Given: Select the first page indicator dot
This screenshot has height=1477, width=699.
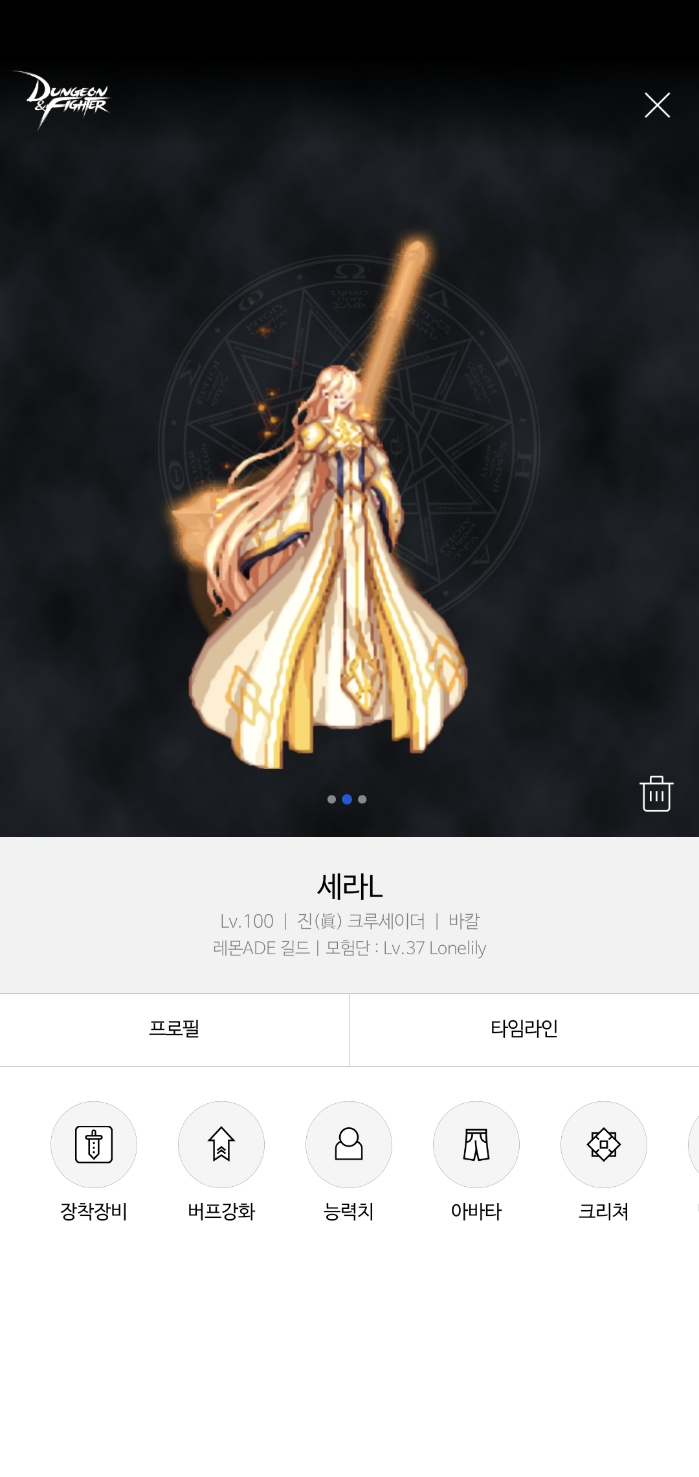Looking at the screenshot, I should (x=331, y=799).
